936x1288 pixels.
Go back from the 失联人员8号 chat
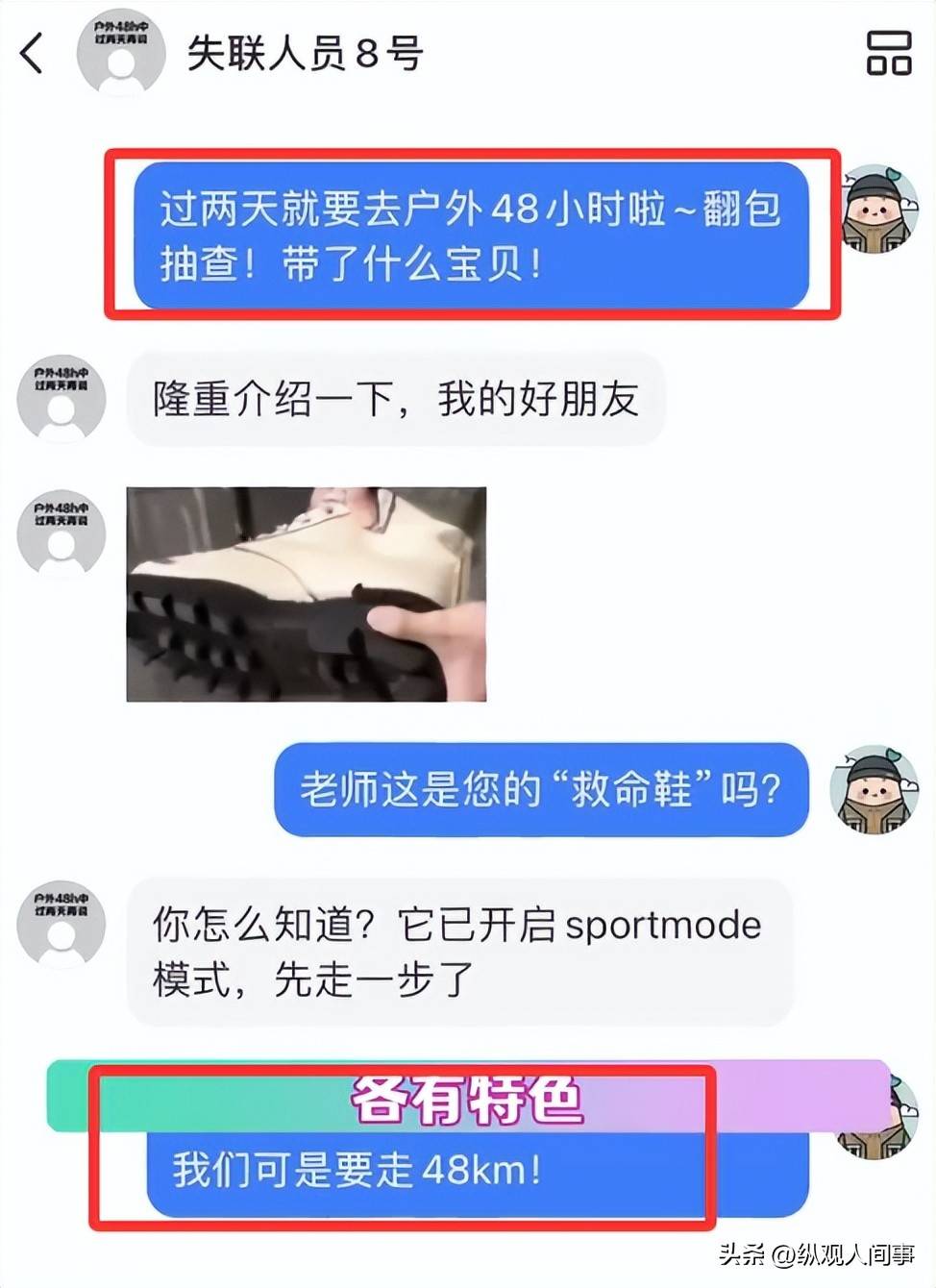coord(33,53)
